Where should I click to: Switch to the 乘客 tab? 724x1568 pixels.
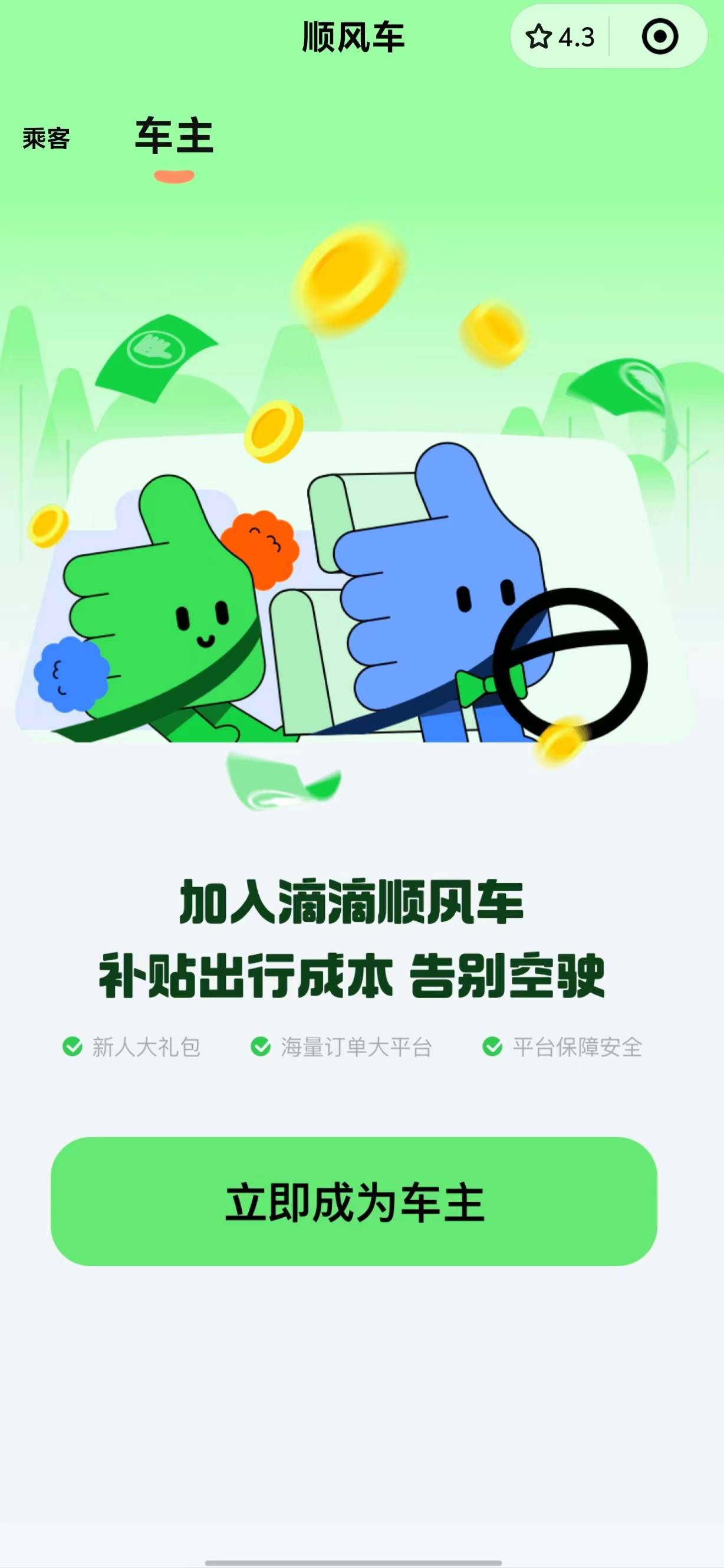pos(46,139)
